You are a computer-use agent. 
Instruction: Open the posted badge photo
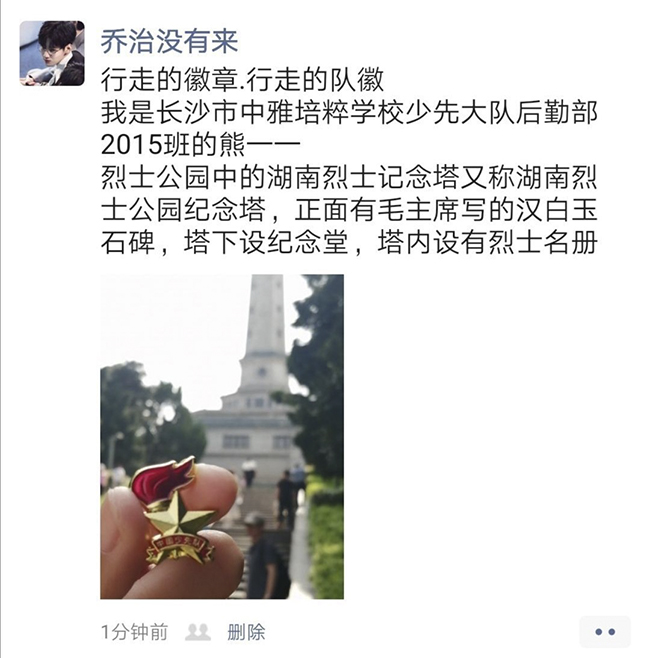tap(221, 436)
